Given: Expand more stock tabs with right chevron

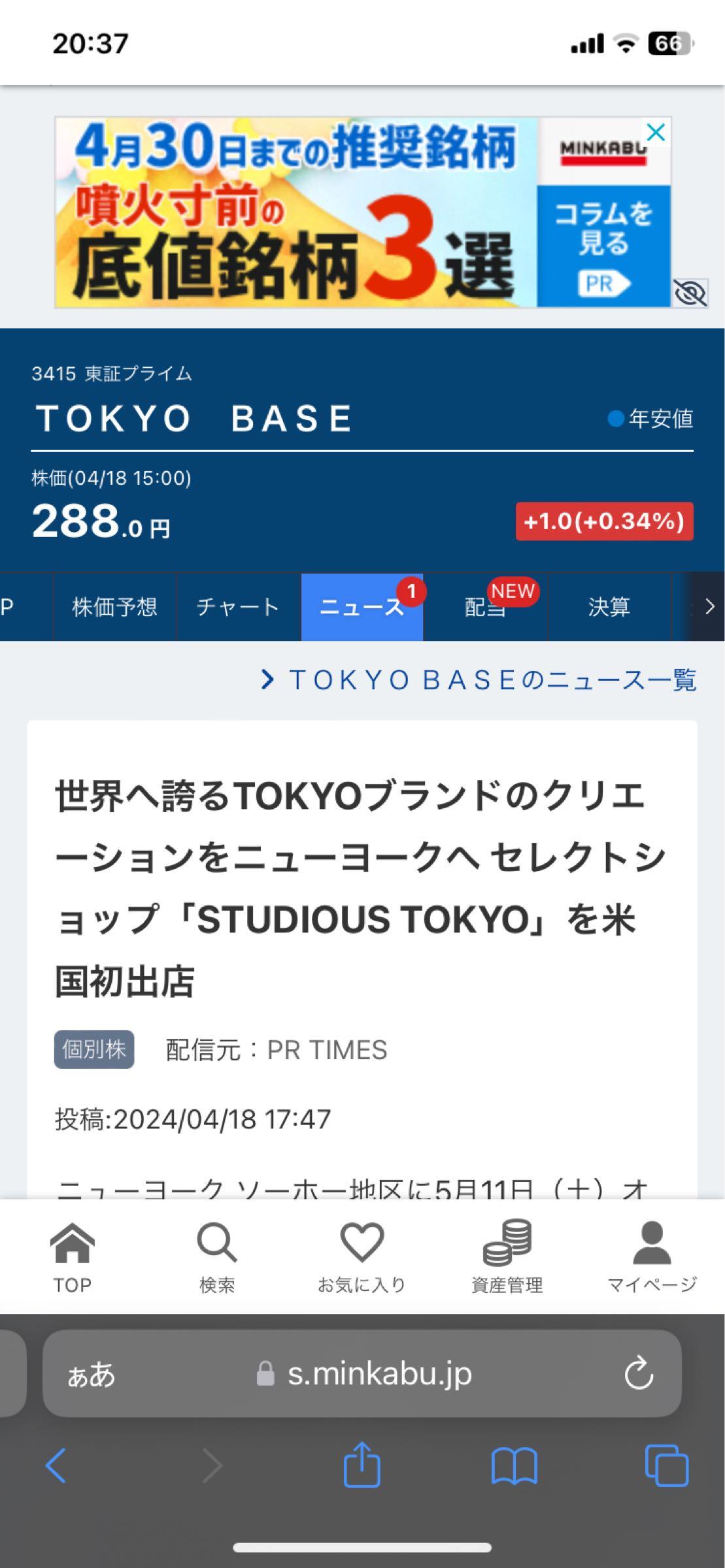Looking at the screenshot, I should pos(709,606).
